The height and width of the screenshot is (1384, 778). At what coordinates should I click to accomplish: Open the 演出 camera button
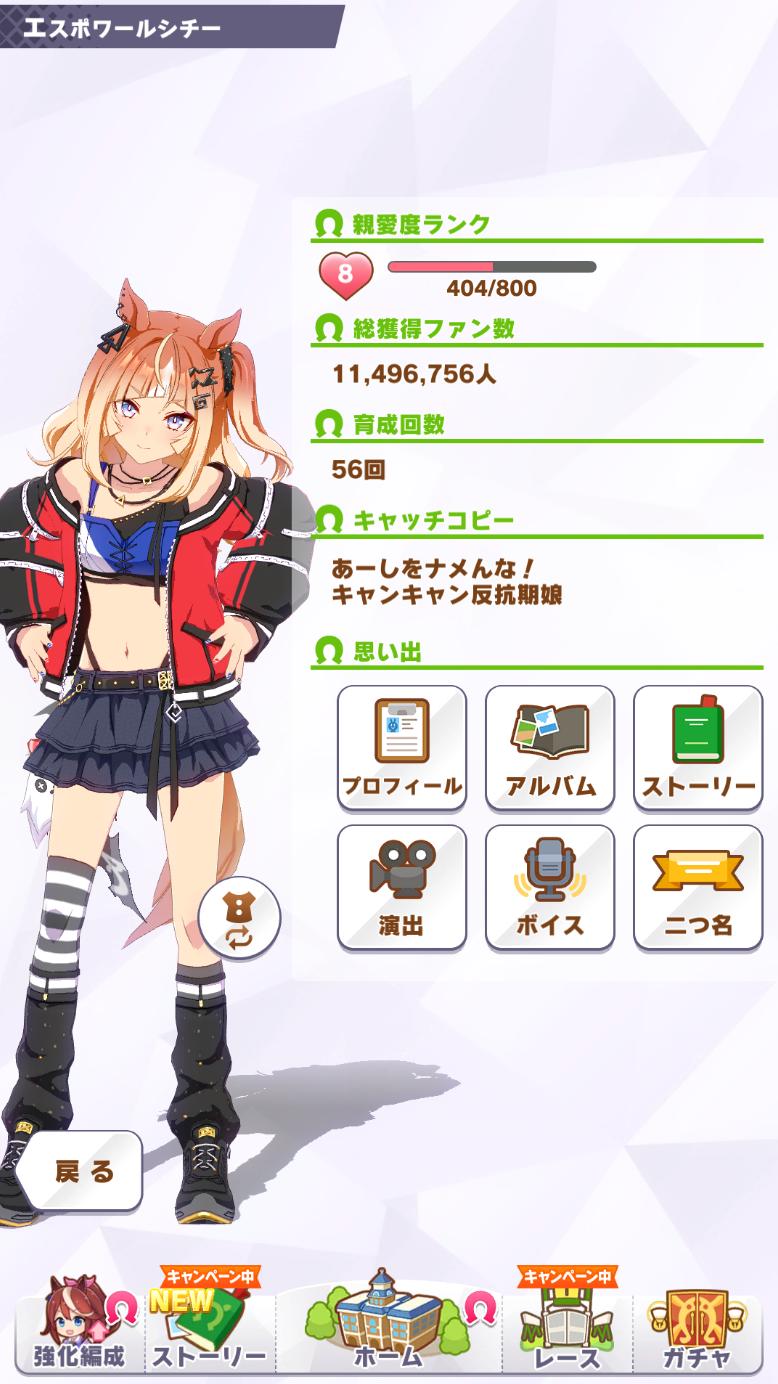click(x=402, y=886)
